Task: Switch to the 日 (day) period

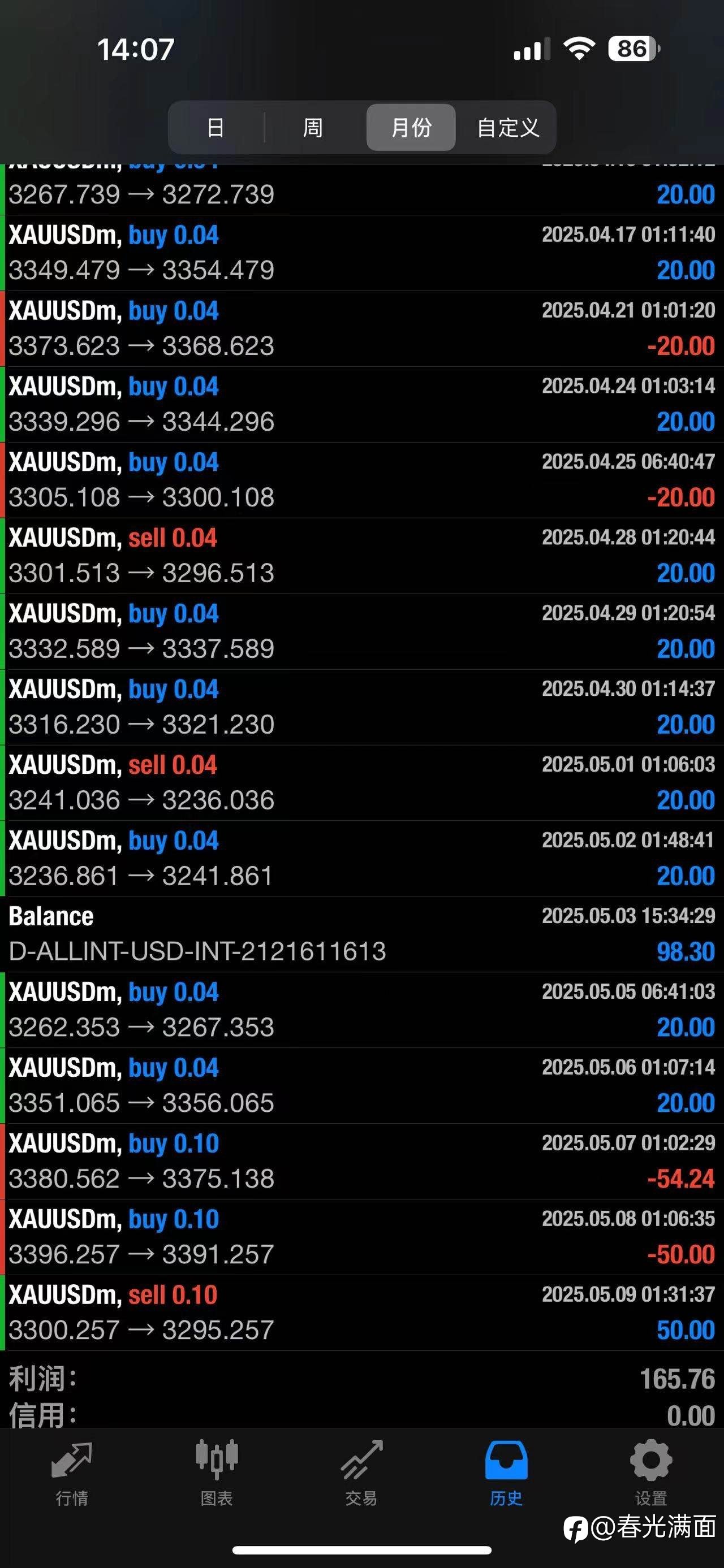Action: [216, 127]
